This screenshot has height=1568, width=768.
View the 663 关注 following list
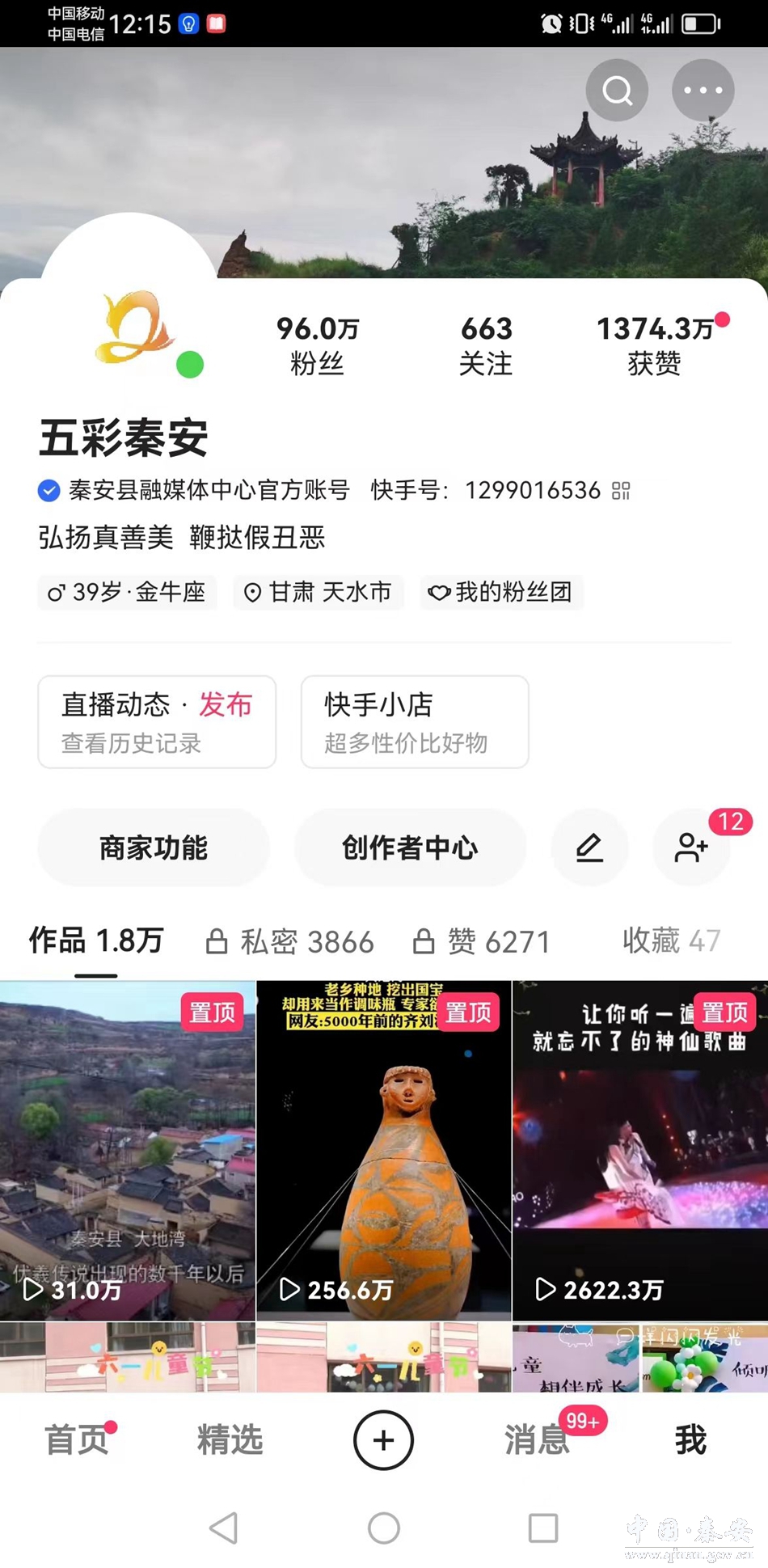486,345
